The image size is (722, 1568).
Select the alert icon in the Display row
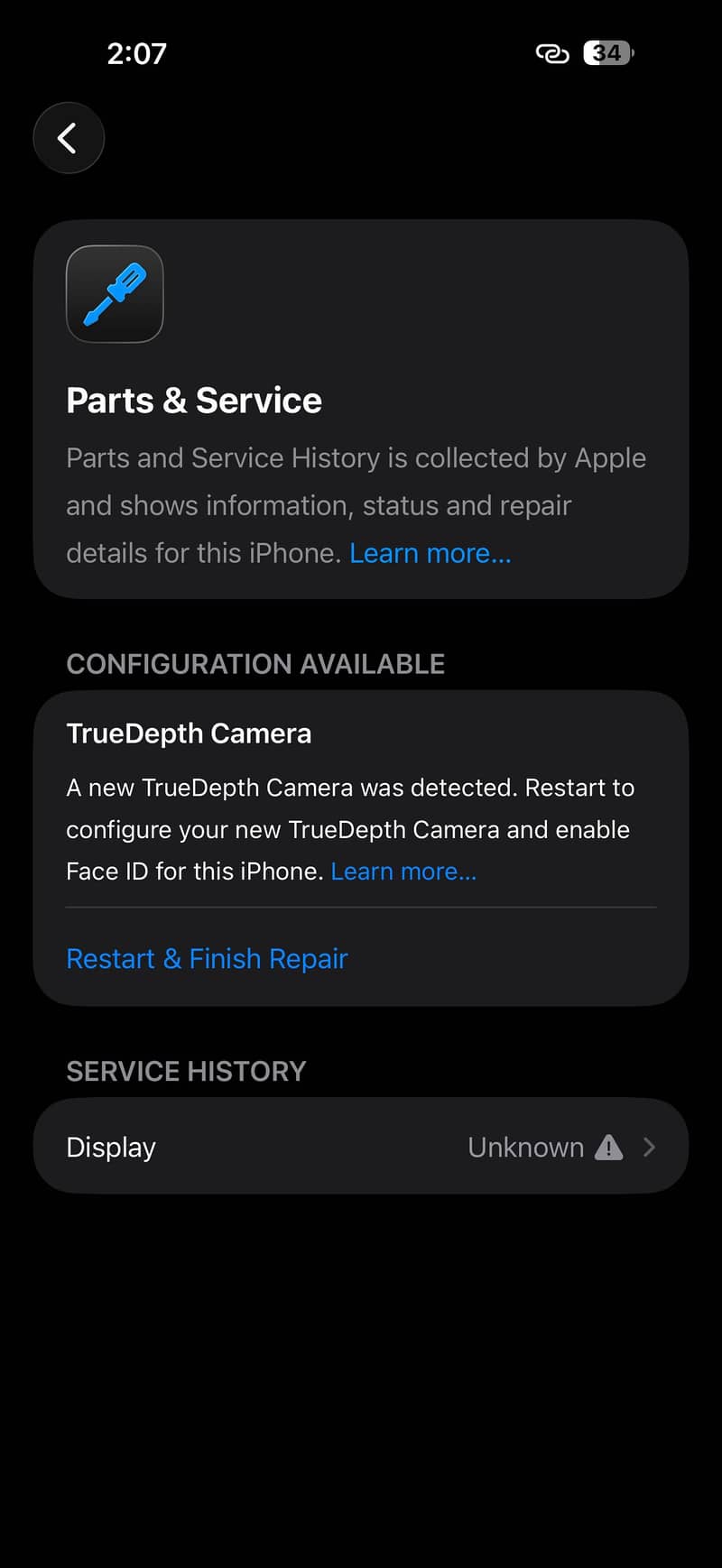pos(609,1147)
